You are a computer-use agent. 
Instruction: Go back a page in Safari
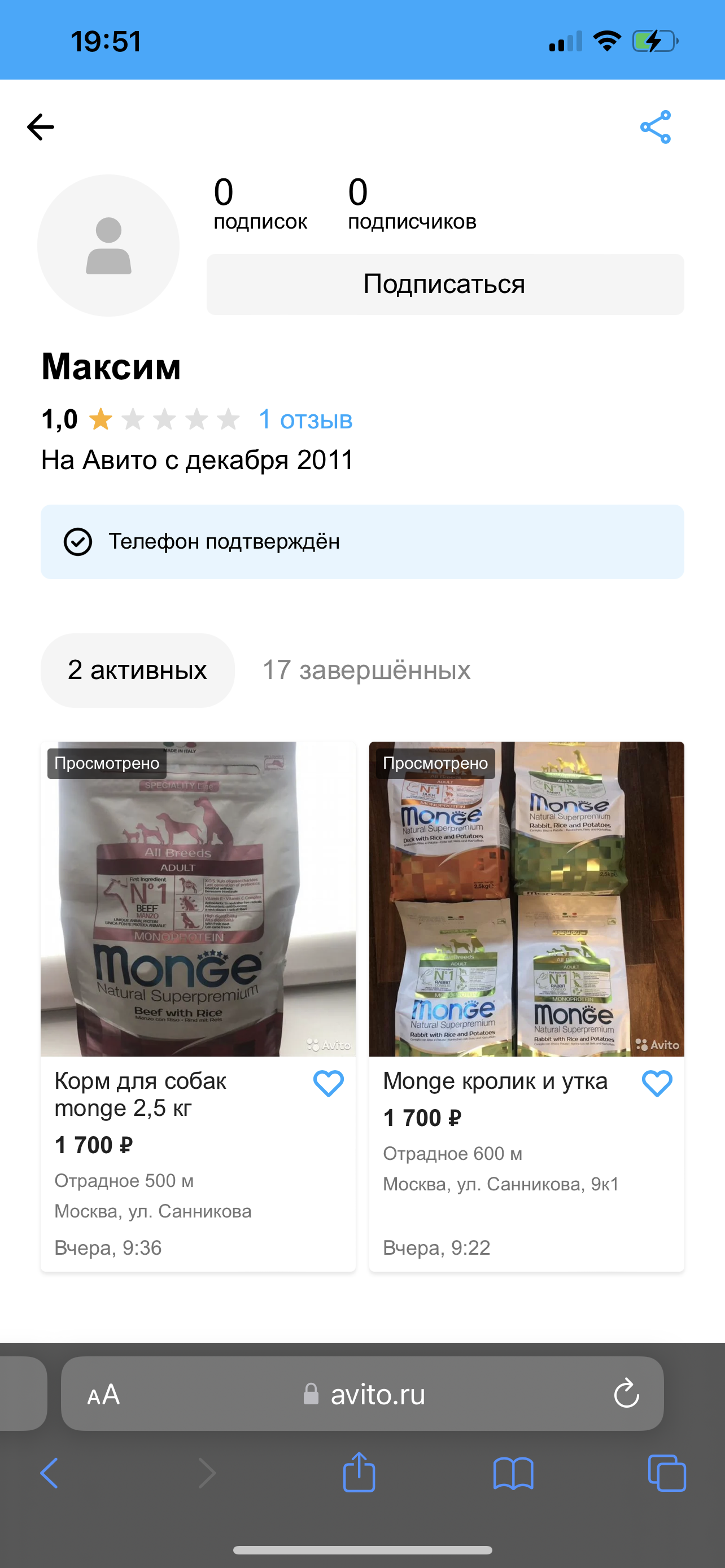pyautogui.click(x=49, y=1473)
